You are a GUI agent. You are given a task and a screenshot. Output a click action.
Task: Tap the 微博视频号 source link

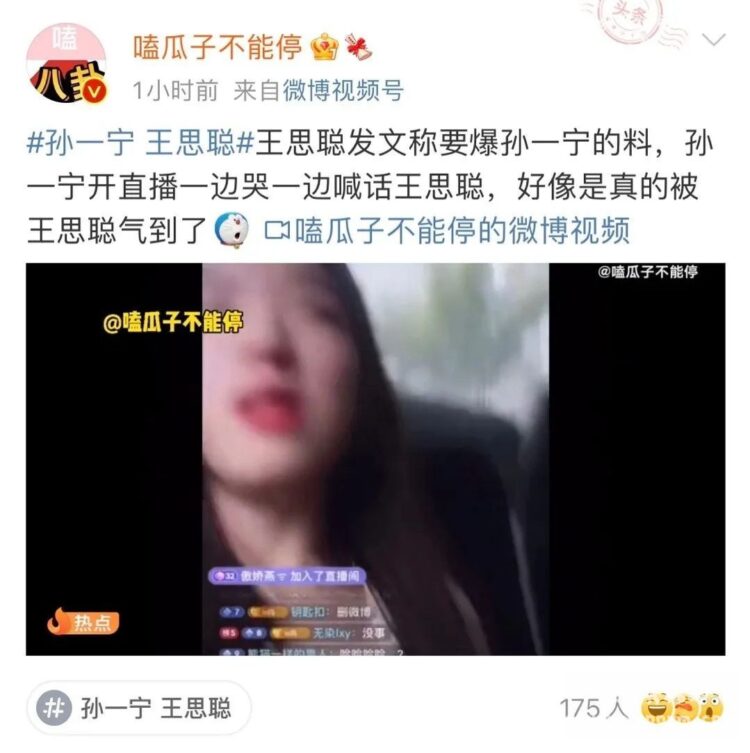coord(343,91)
